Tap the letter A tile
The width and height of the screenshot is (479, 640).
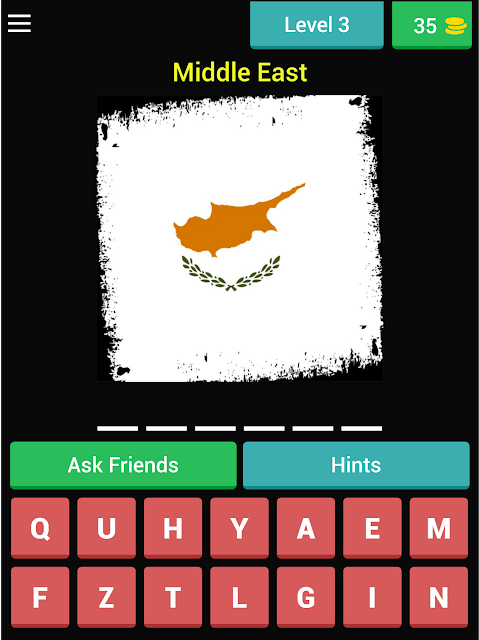[x=306, y=528]
